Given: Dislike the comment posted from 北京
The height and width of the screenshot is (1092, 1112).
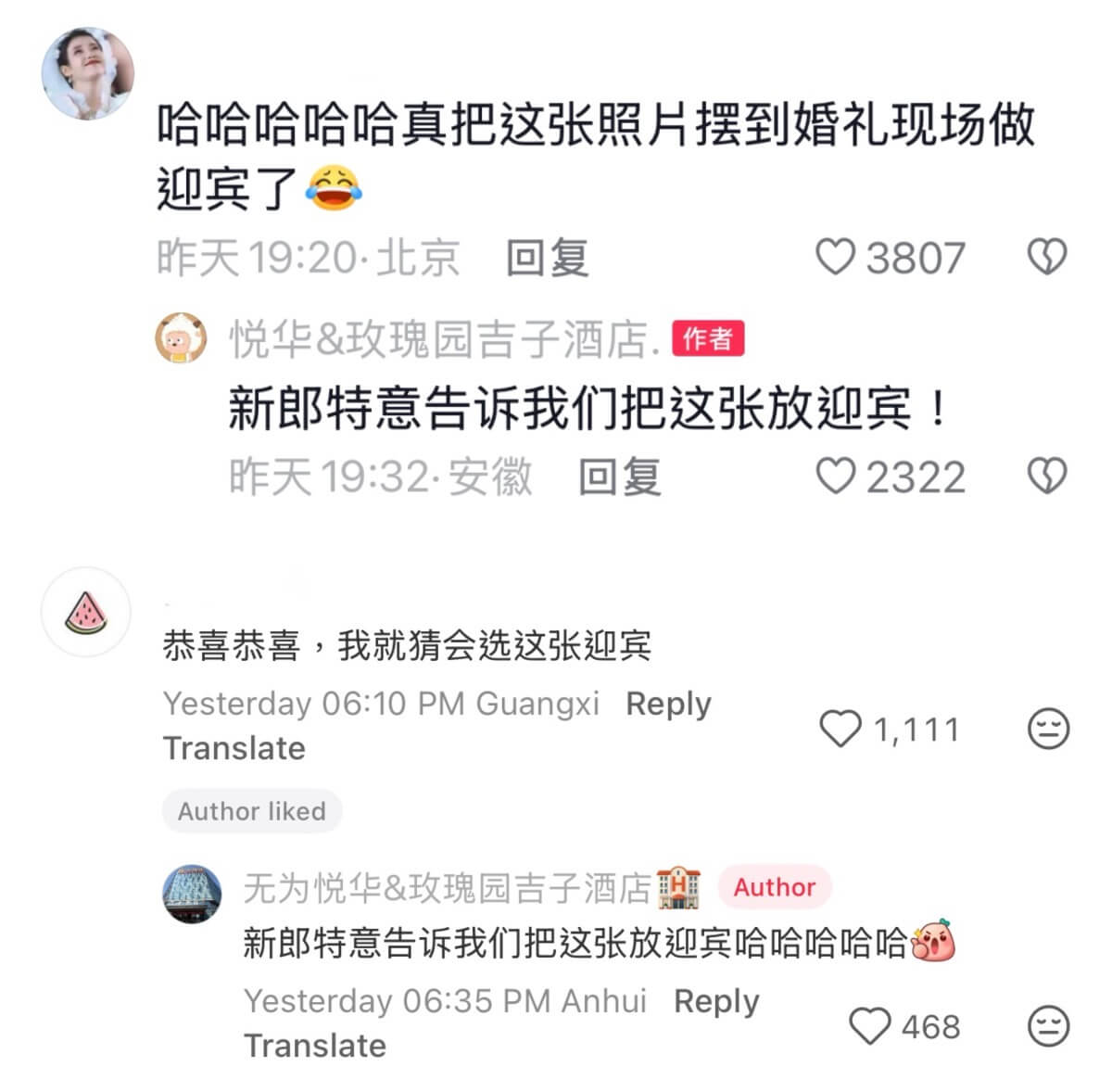Looking at the screenshot, I should [x=1047, y=258].
